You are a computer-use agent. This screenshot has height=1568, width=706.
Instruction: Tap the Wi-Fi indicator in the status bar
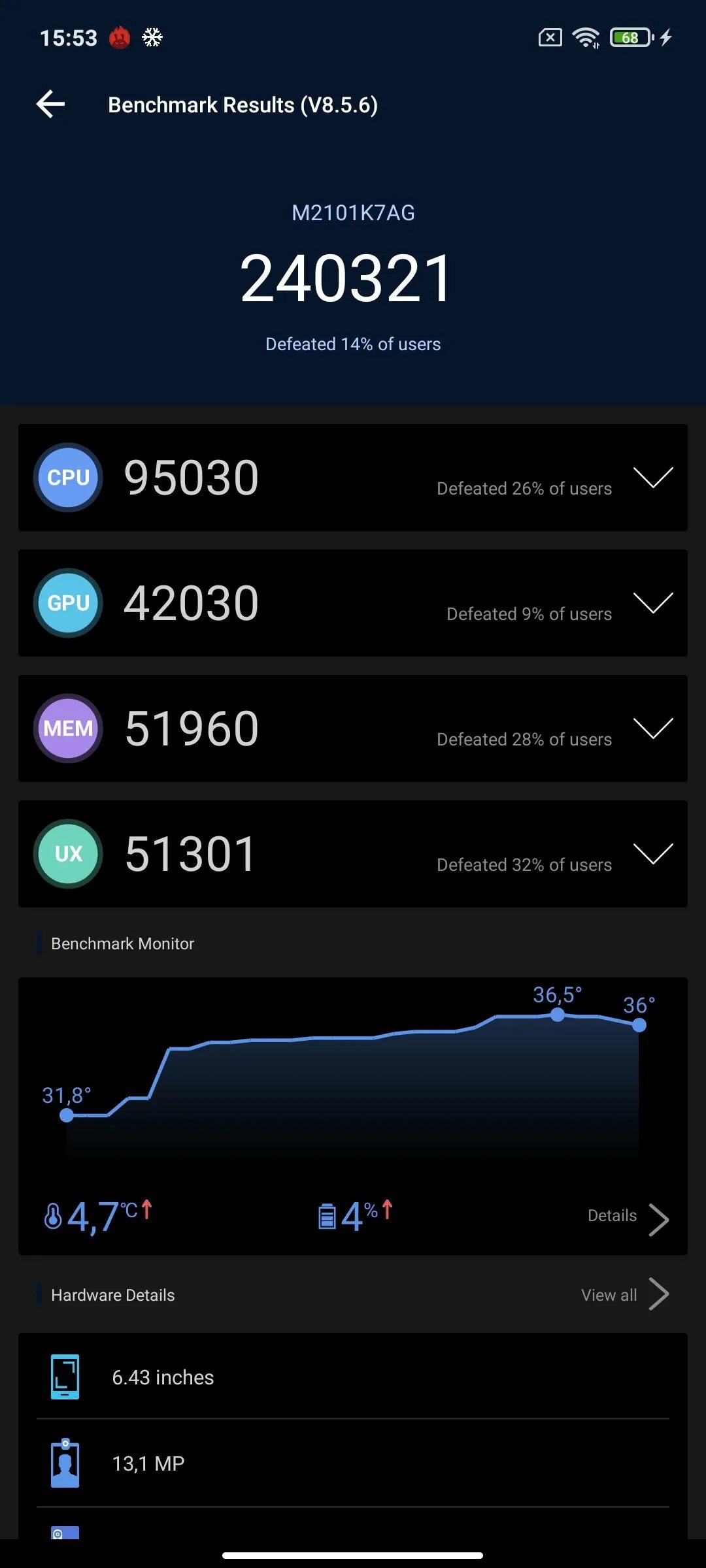tap(586, 37)
